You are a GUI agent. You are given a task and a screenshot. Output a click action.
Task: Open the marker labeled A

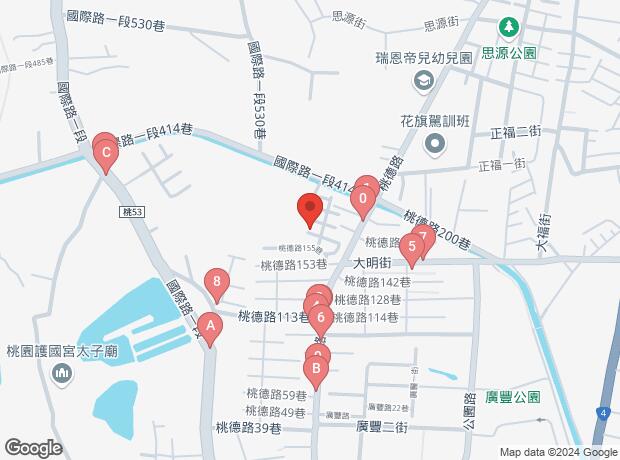coord(209,326)
